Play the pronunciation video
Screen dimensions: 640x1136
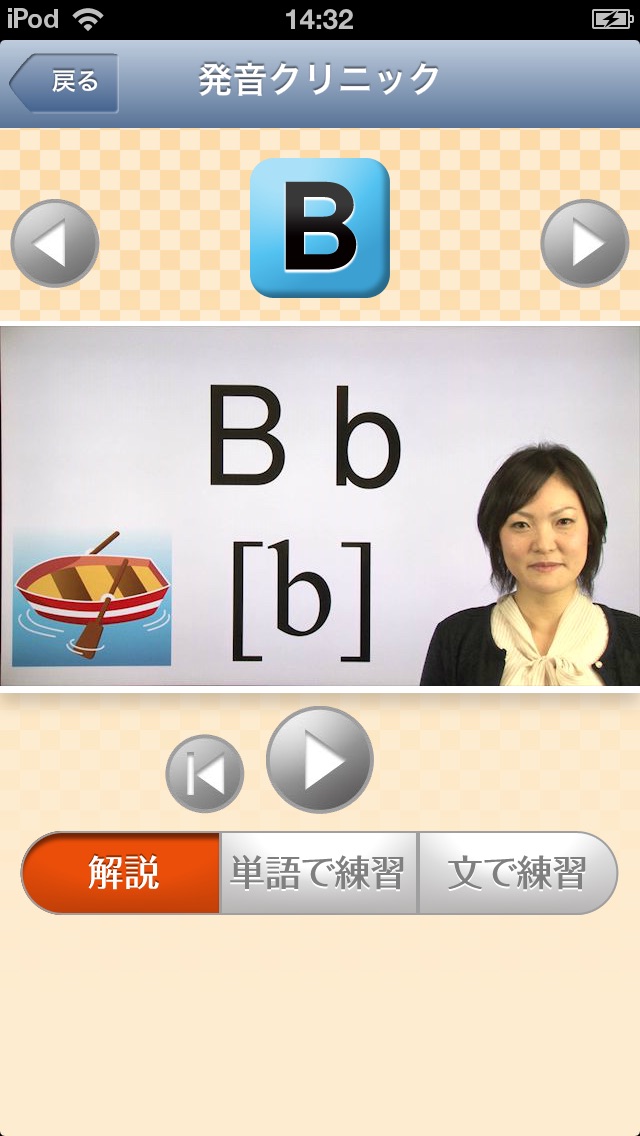(320, 760)
